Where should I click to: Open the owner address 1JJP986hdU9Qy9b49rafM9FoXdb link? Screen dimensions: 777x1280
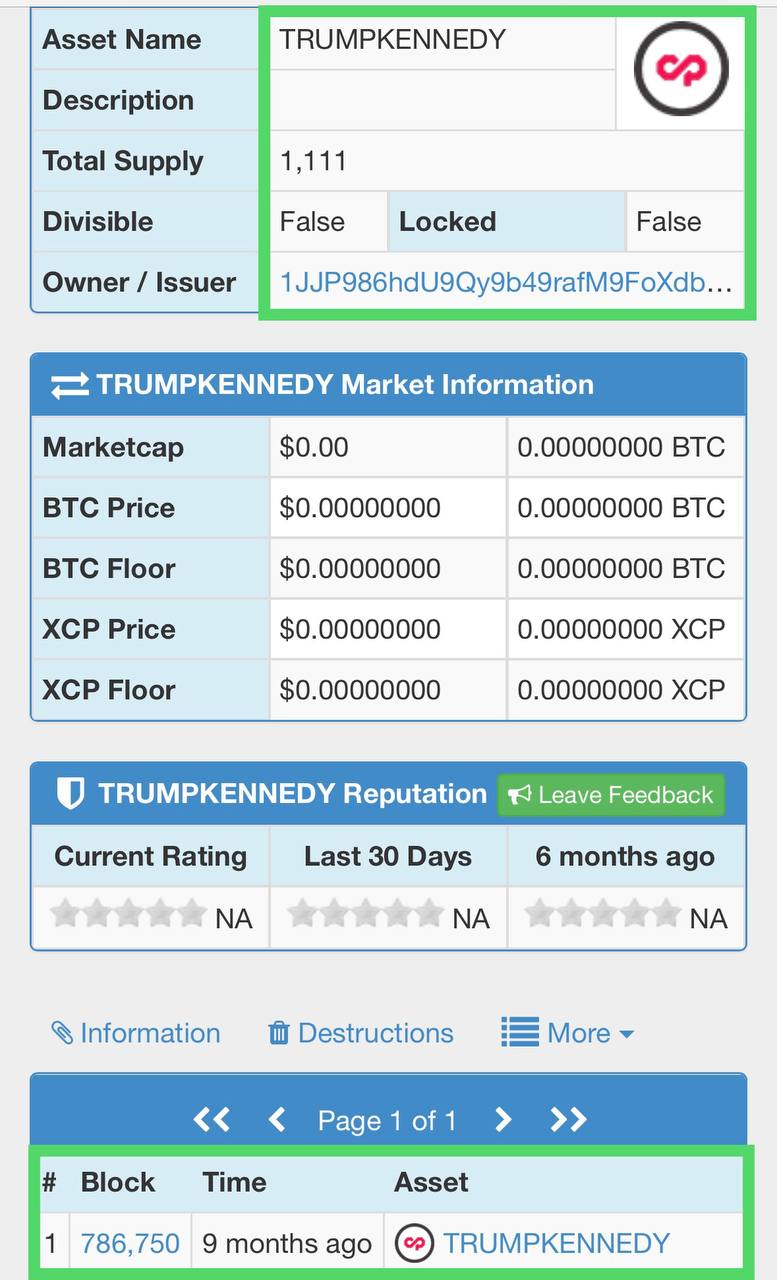(506, 282)
